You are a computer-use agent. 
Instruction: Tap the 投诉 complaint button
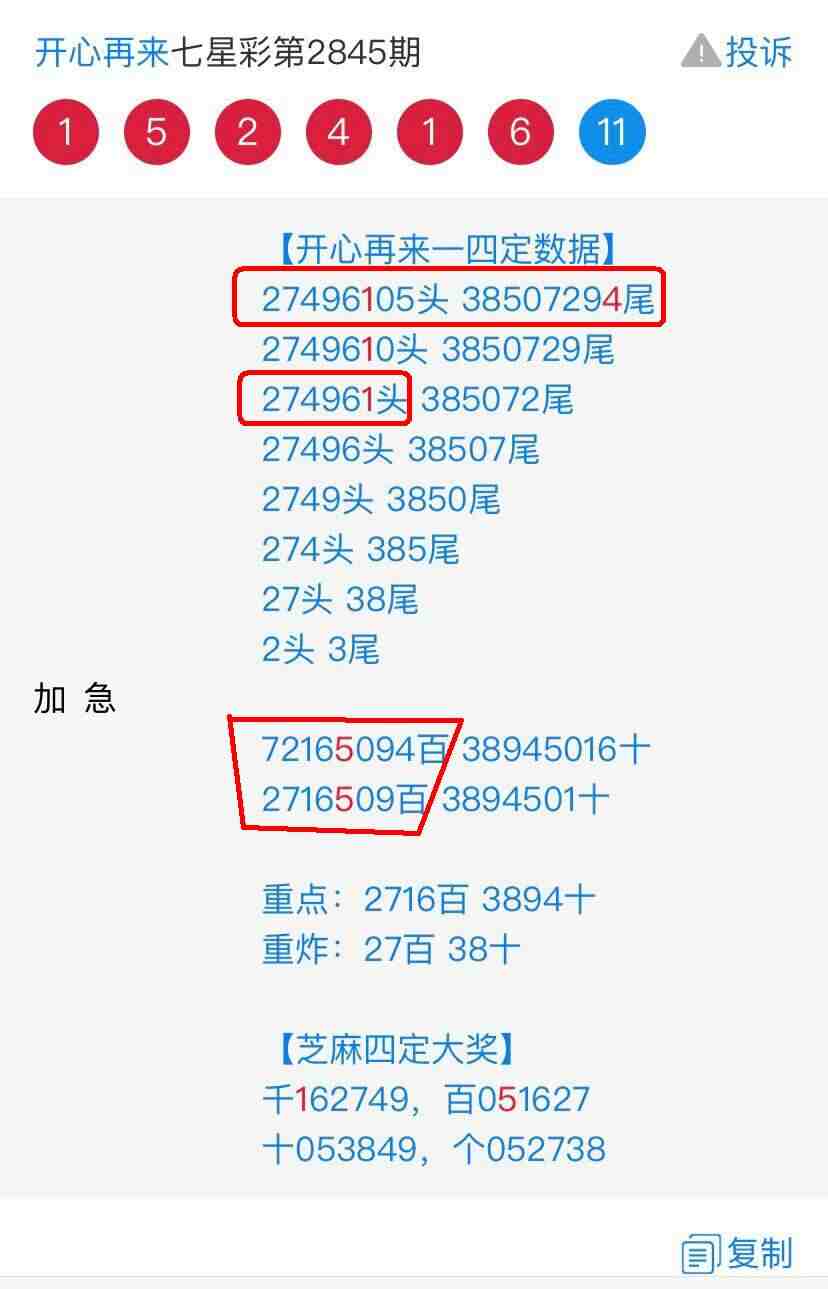pyautogui.click(x=738, y=52)
